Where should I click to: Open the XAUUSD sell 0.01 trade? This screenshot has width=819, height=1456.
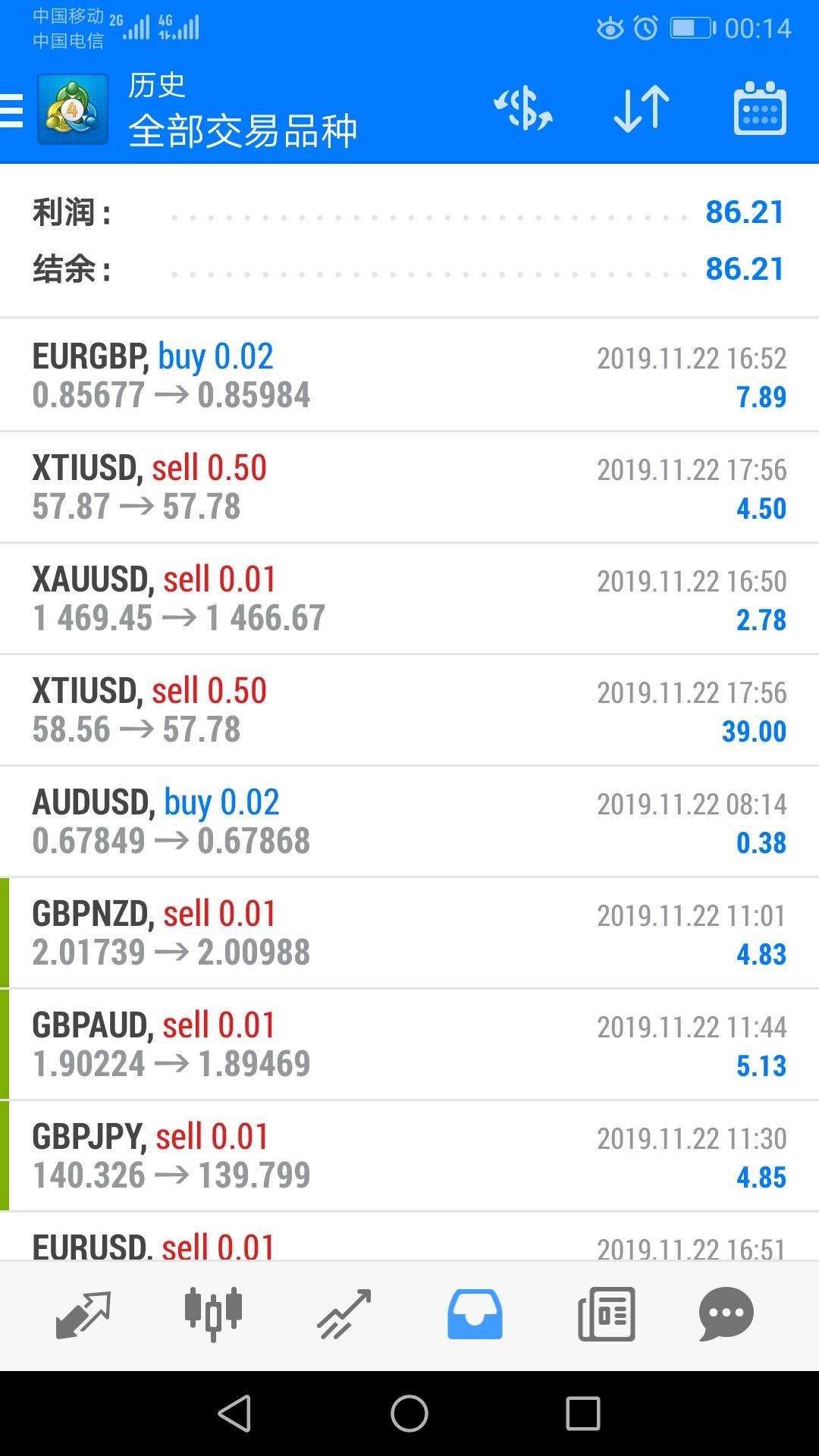(409, 598)
